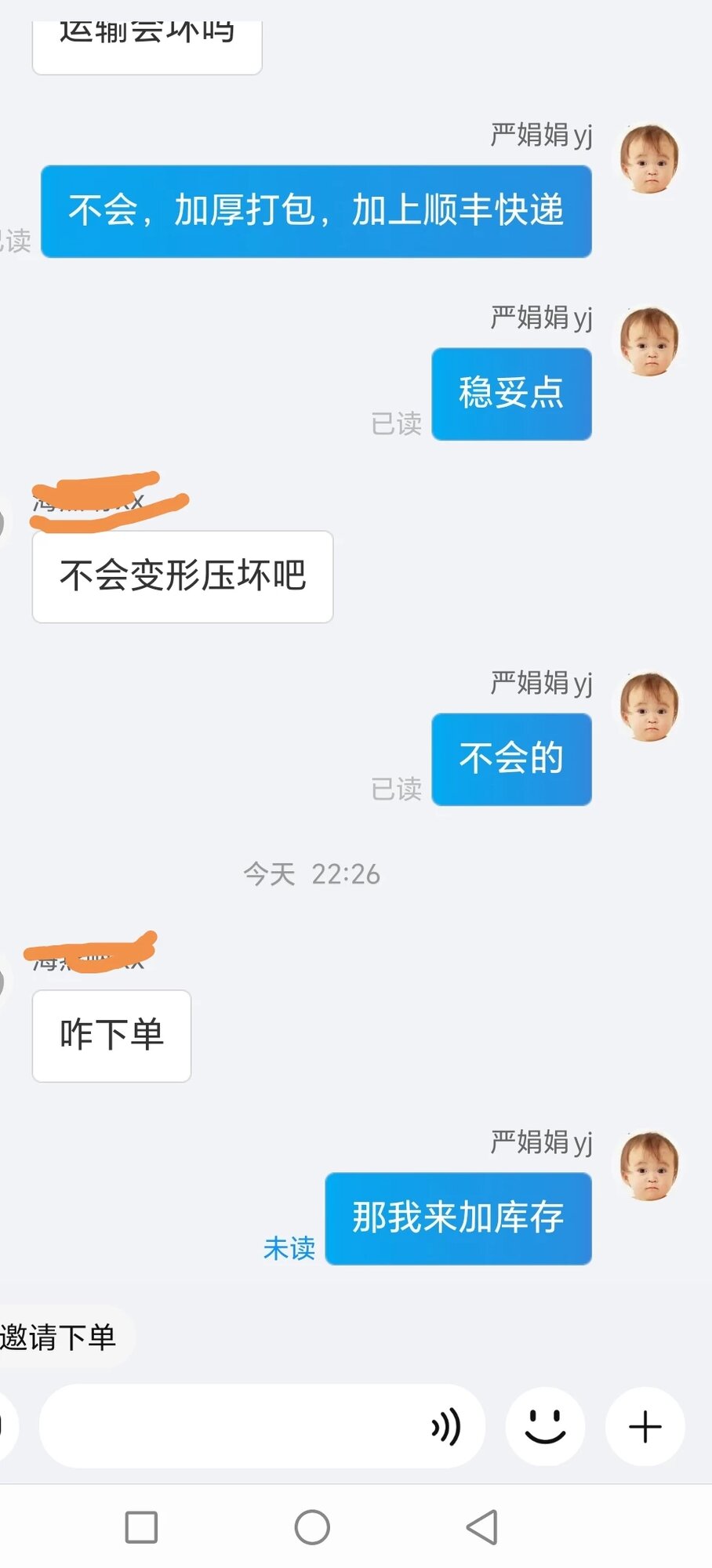Go to home via circle button

312,1526
